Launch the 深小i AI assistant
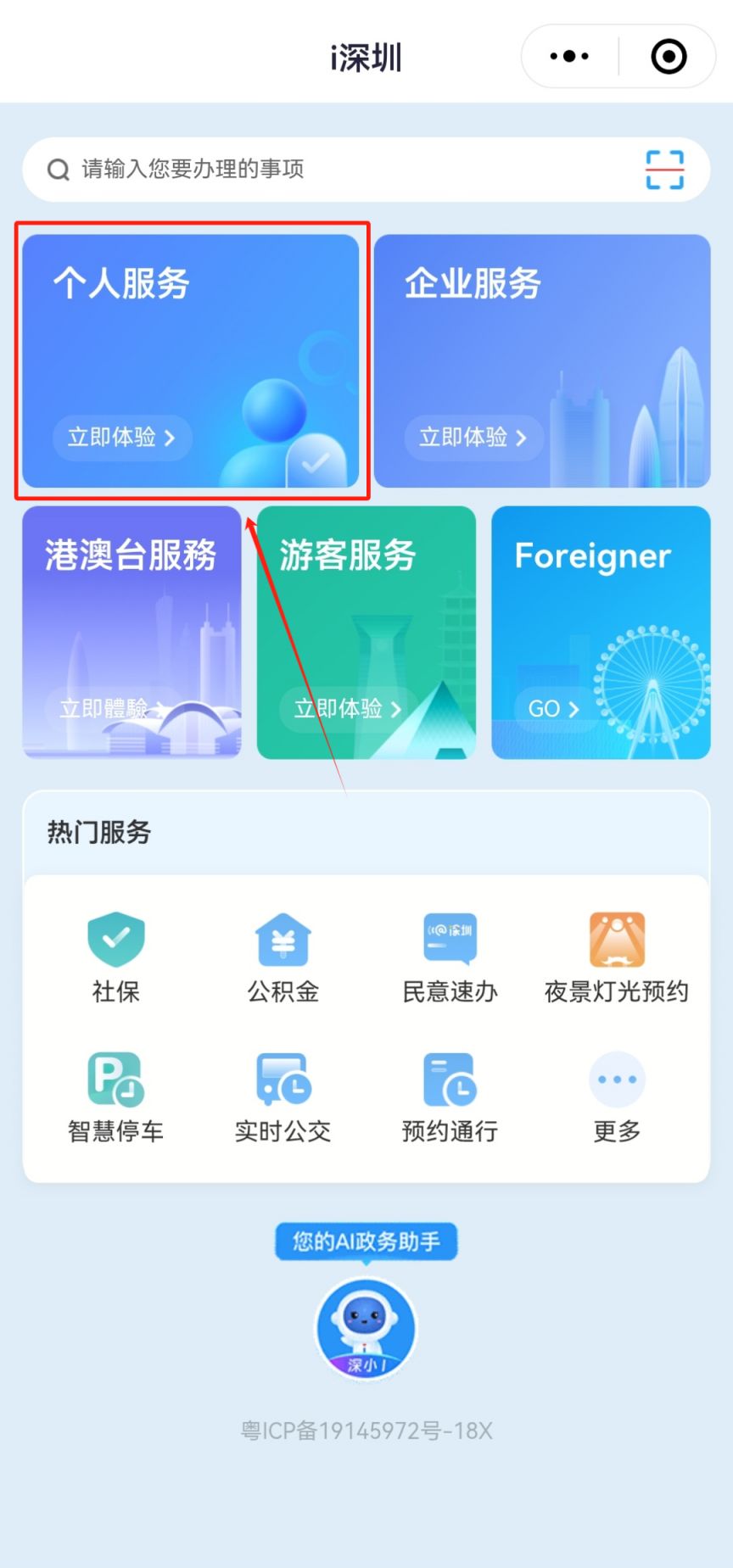The height and width of the screenshot is (1568, 733). point(366,1327)
